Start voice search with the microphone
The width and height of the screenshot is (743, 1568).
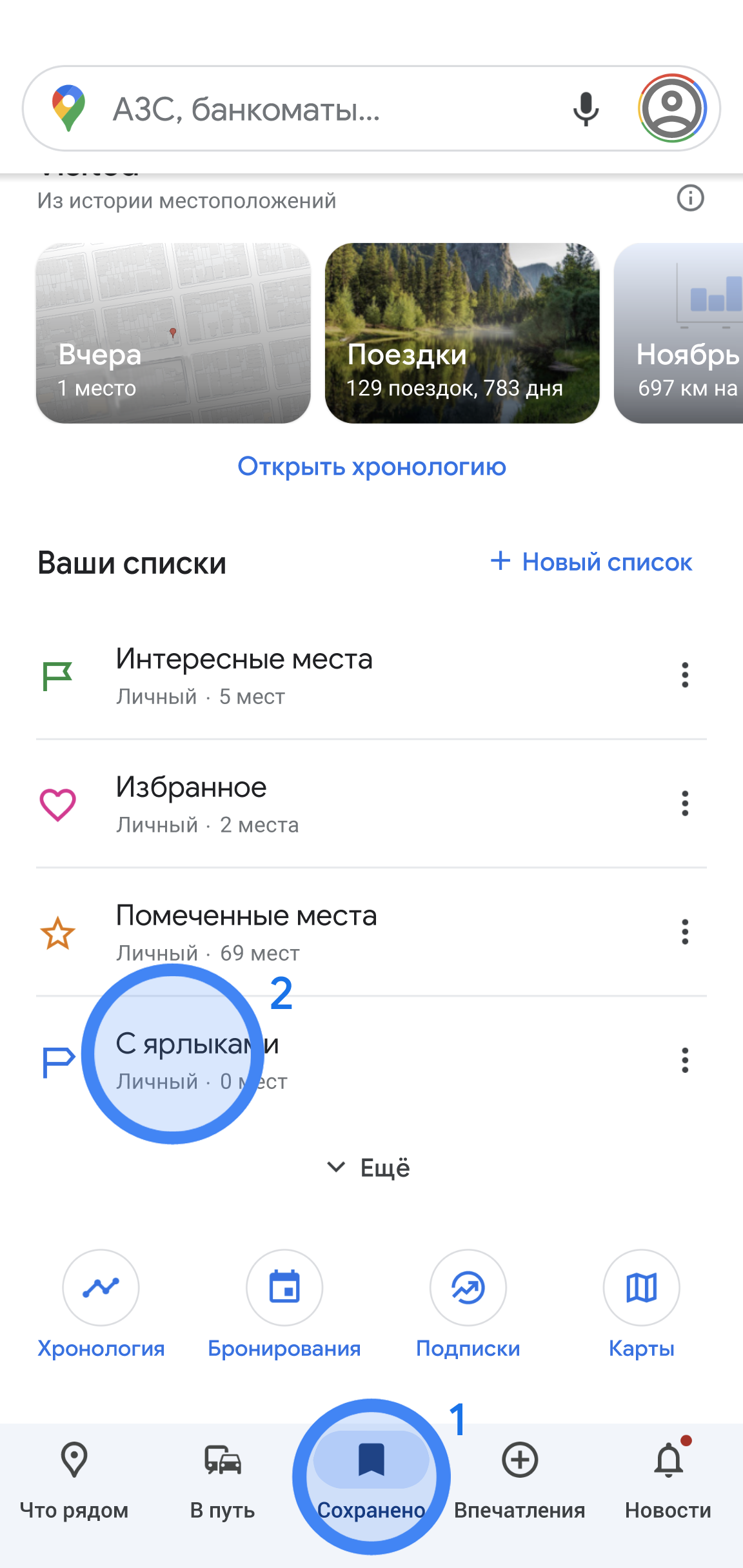point(586,108)
